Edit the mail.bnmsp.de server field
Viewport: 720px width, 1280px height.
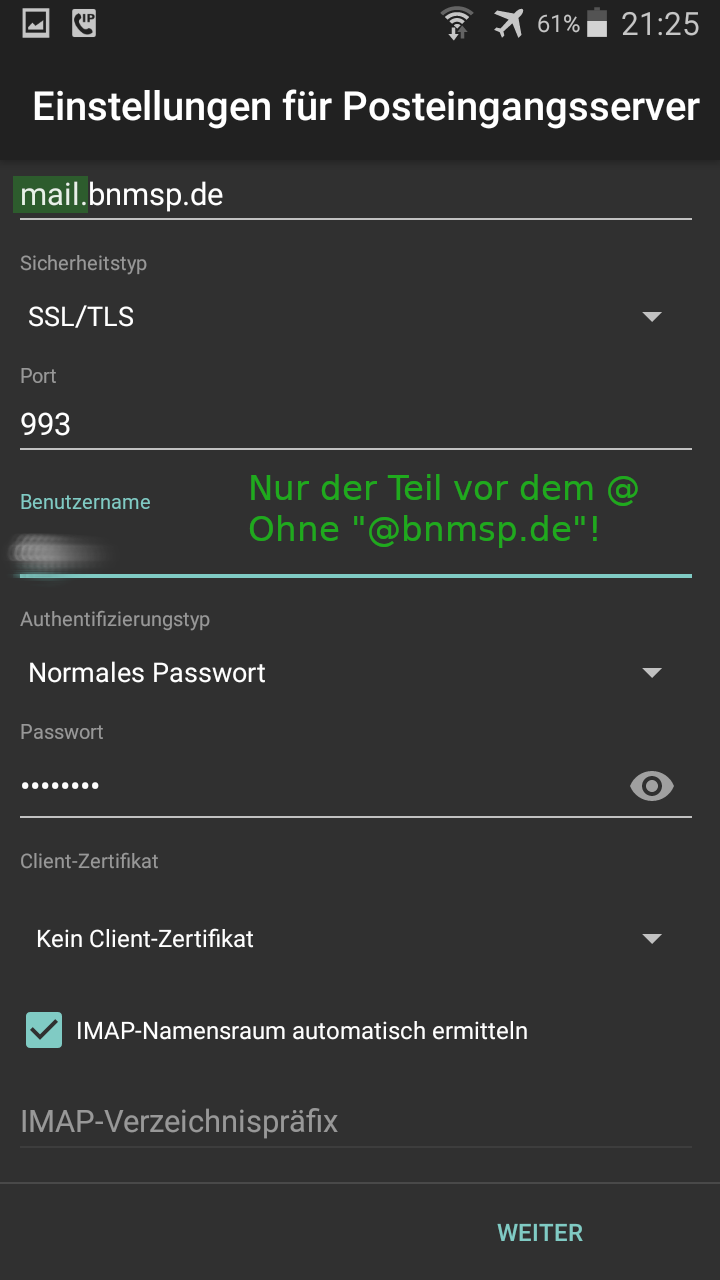point(355,195)
